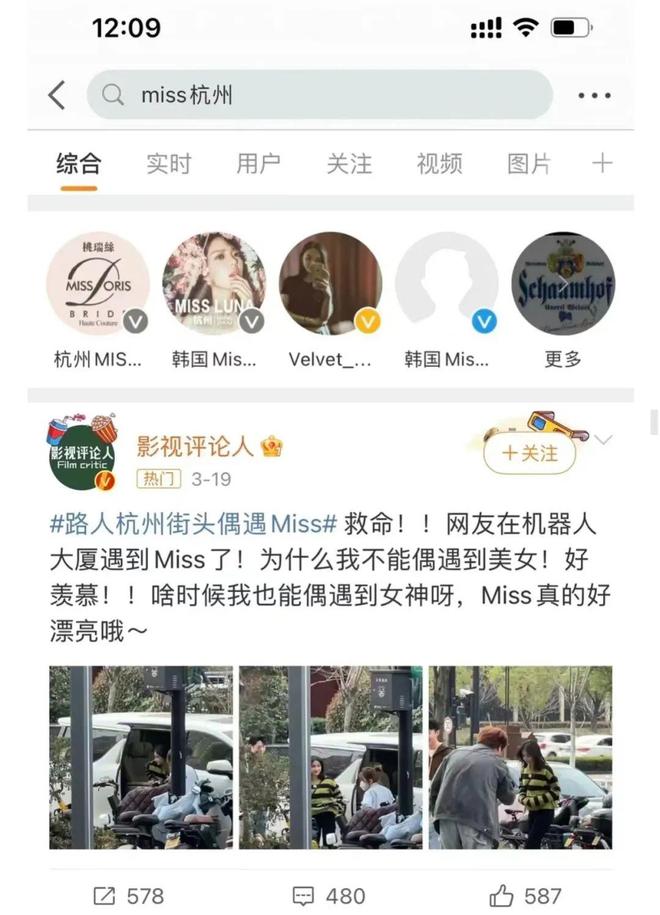Open the three-dot overflow menu
Image resolution: width=660 pixels, height=915 pixels.
point(594,96)
